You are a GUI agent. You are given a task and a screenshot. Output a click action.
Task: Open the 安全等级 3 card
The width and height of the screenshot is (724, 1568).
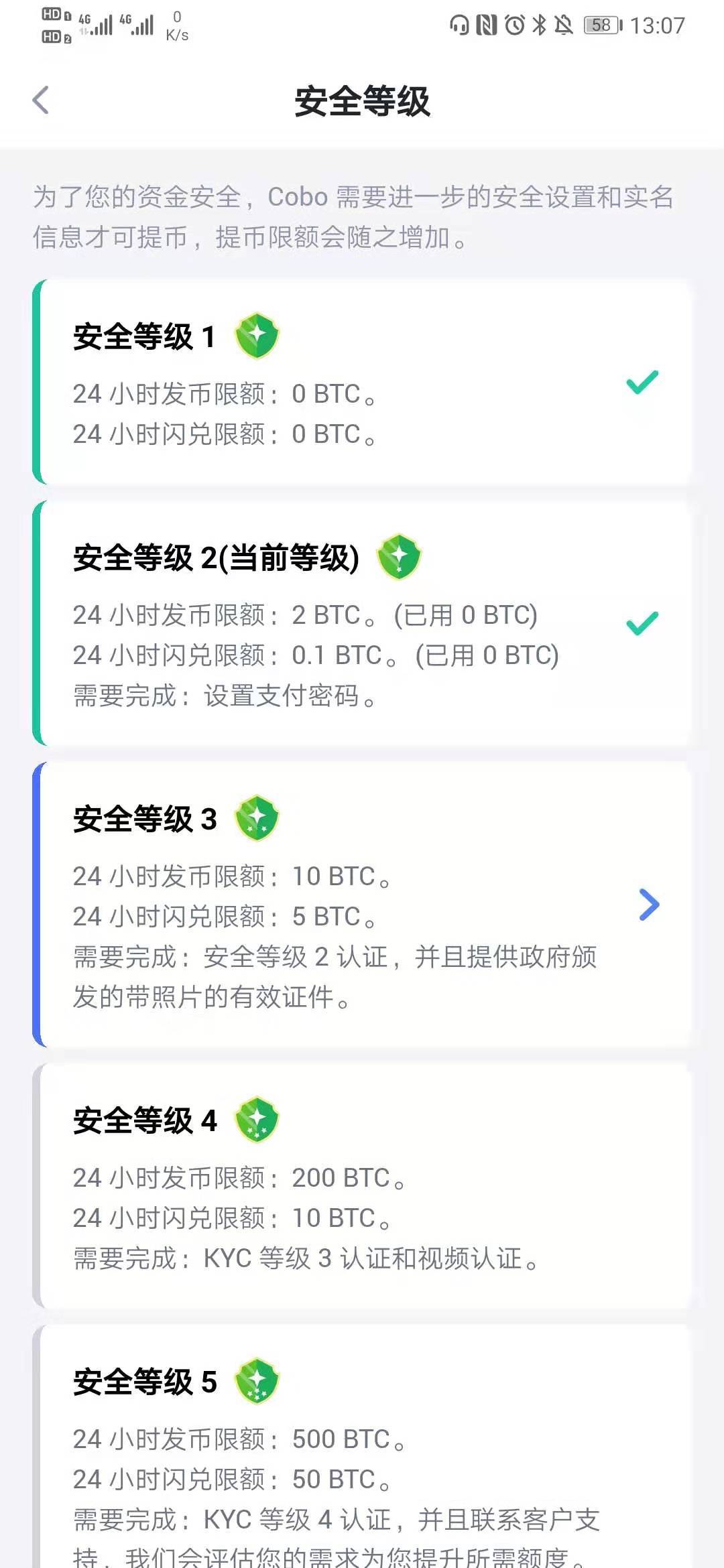[x=362, y=904]
